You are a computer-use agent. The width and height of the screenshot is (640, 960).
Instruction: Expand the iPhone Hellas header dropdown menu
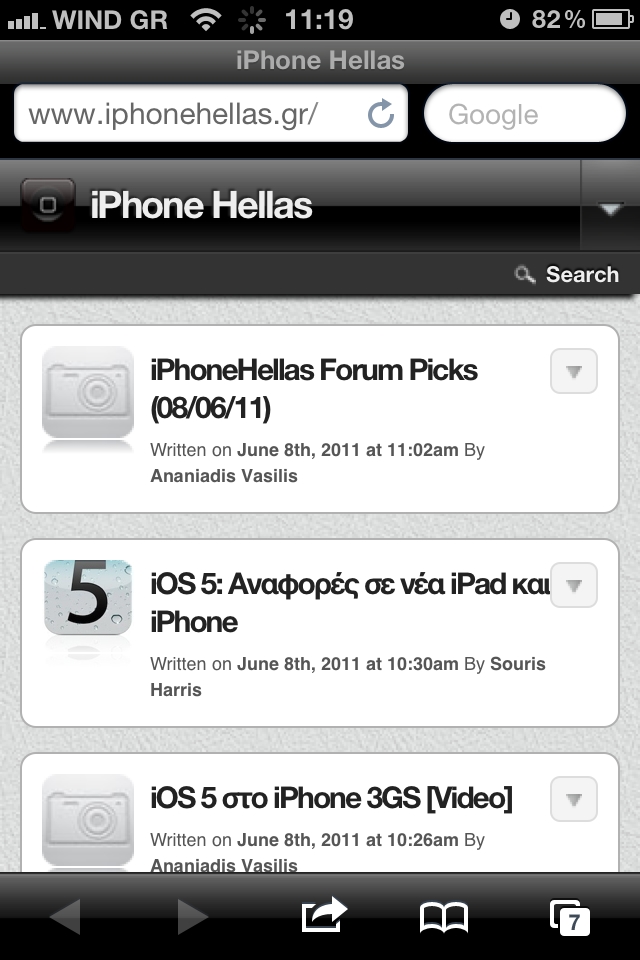tap(609, 207)
